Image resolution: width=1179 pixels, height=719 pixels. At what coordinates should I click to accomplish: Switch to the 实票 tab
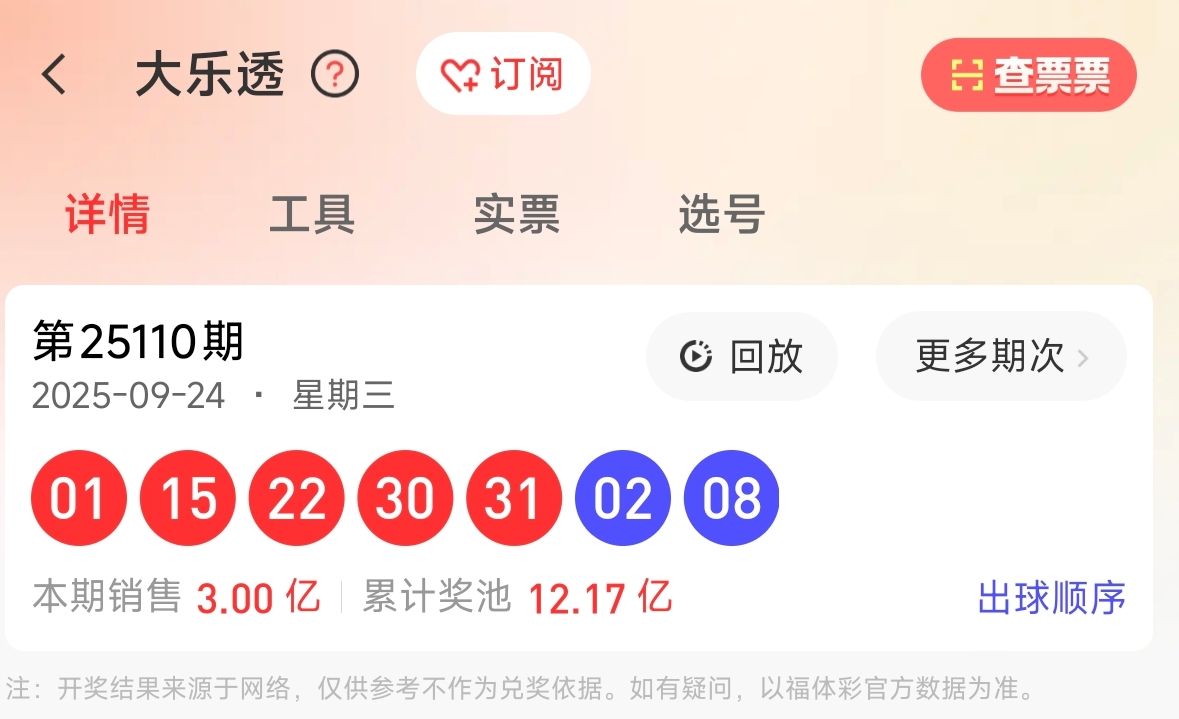click(x=517, y=214)
